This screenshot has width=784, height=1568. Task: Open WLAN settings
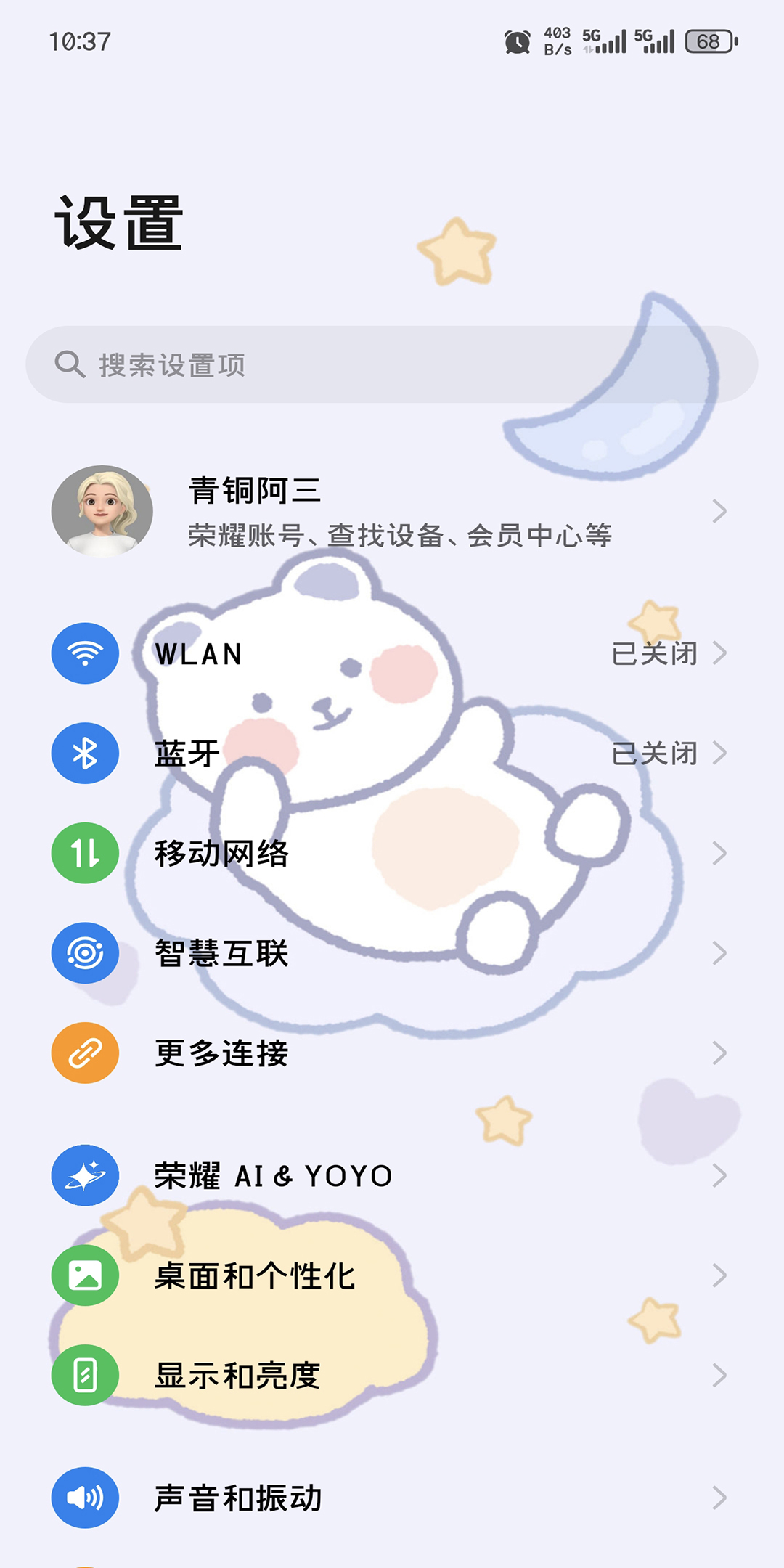click(392, 653)
